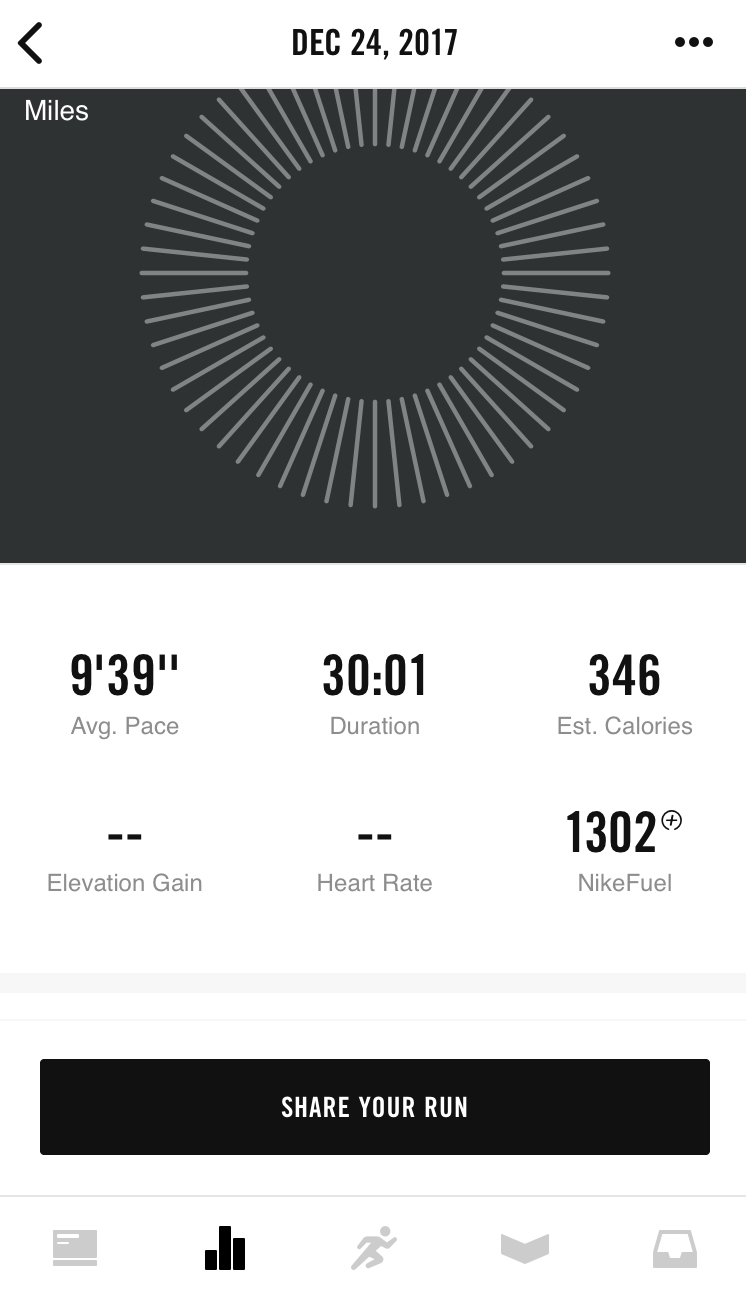Viewport: 746px width, 1293px height.
Task: Open the three-dot overflow menu
Action: 694,43
